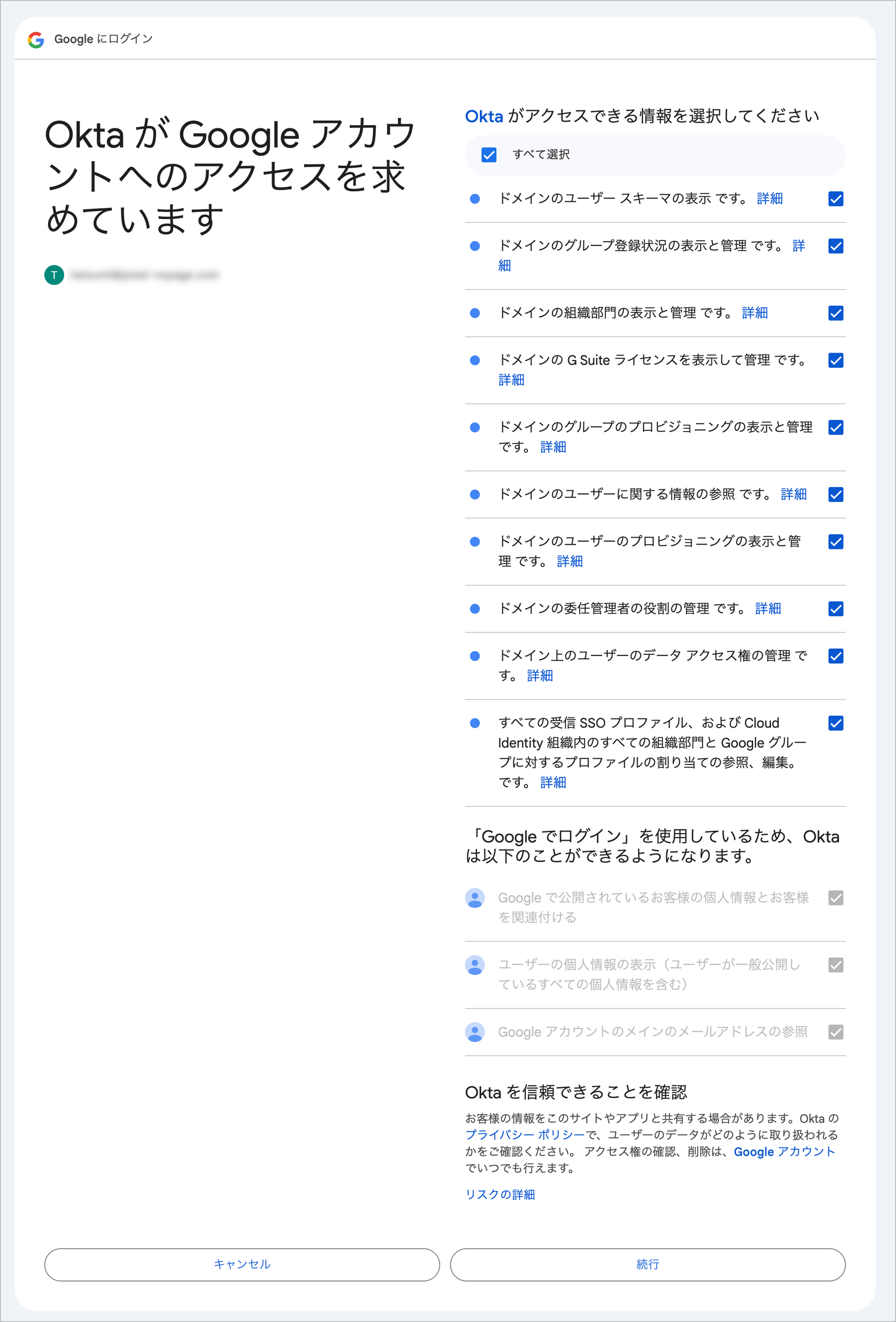Click the person icon beside メールアドレスの参照 item

pyautogui.click(x=475, y=1032)
